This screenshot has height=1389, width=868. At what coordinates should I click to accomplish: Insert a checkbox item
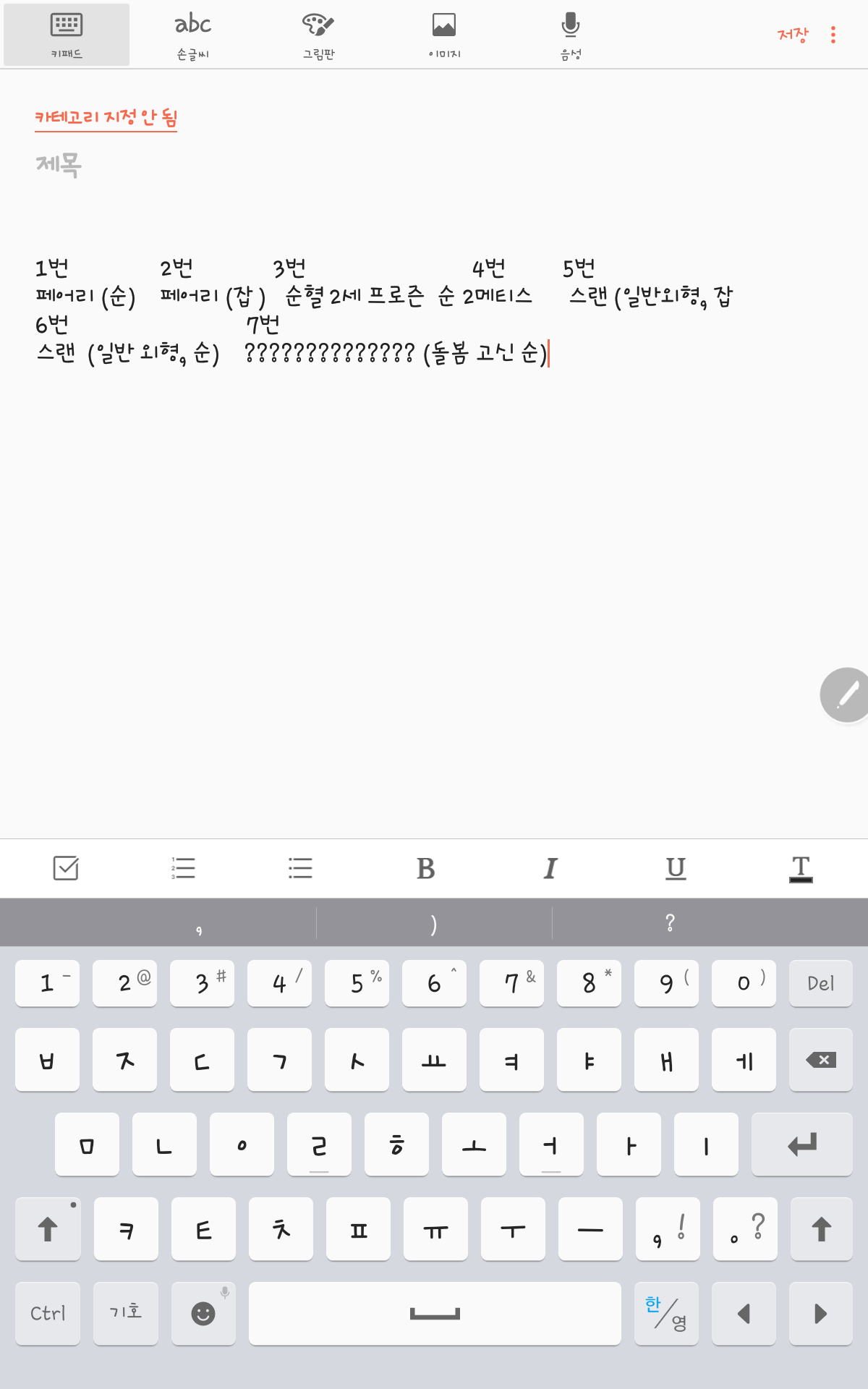coord(66,868)
